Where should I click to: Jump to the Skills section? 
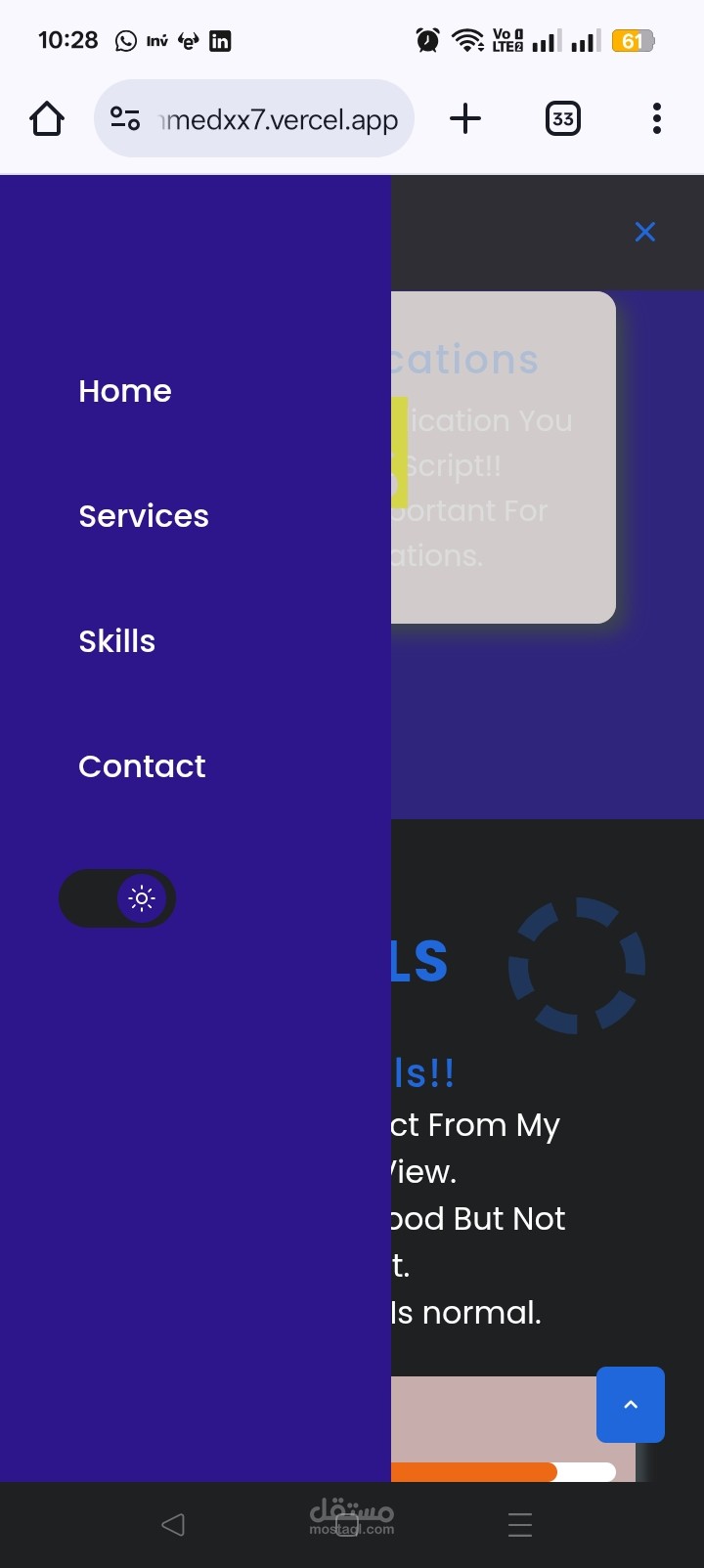coord(117,641)
